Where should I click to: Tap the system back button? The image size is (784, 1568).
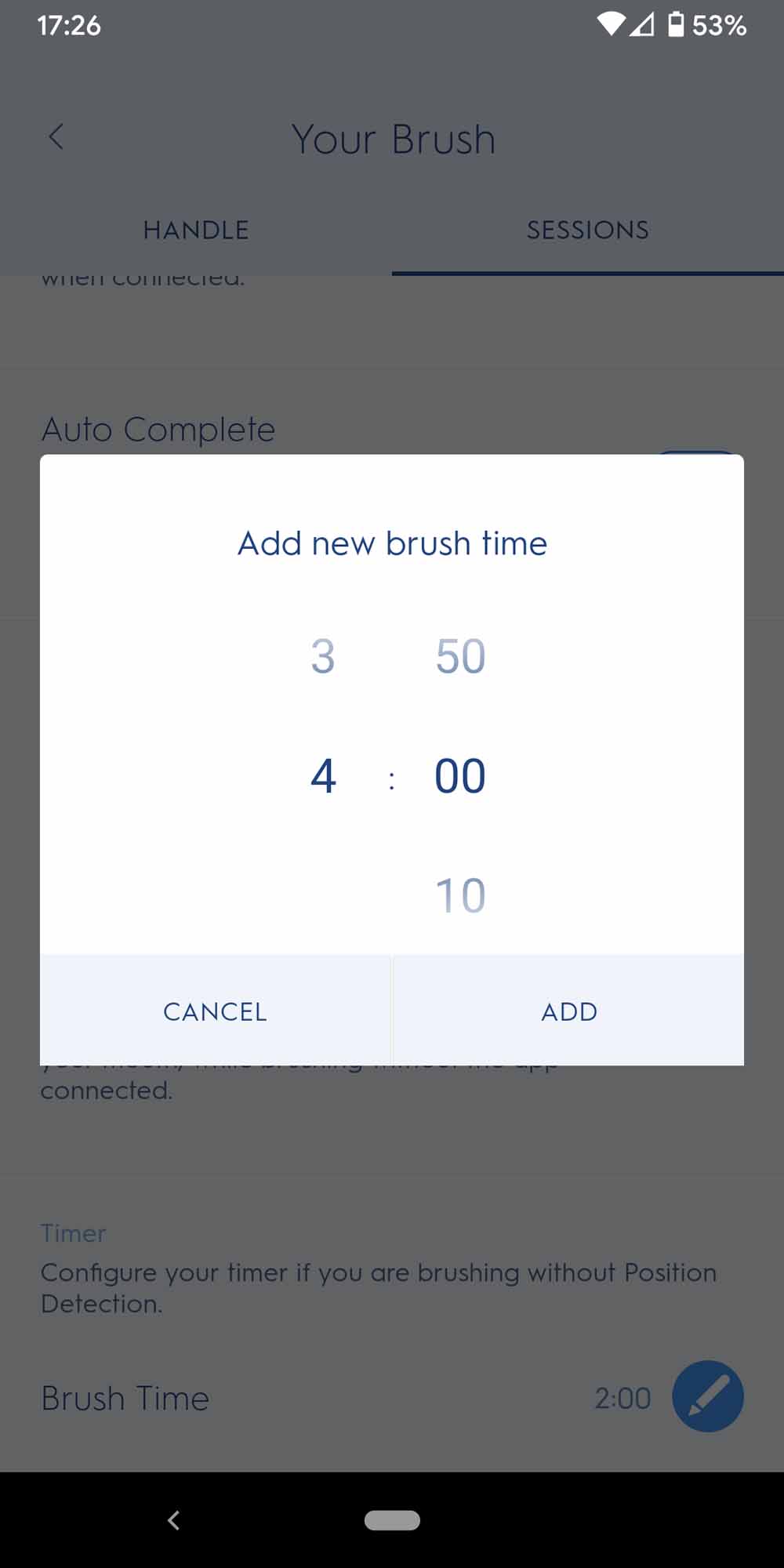[x=173, y=1520]
